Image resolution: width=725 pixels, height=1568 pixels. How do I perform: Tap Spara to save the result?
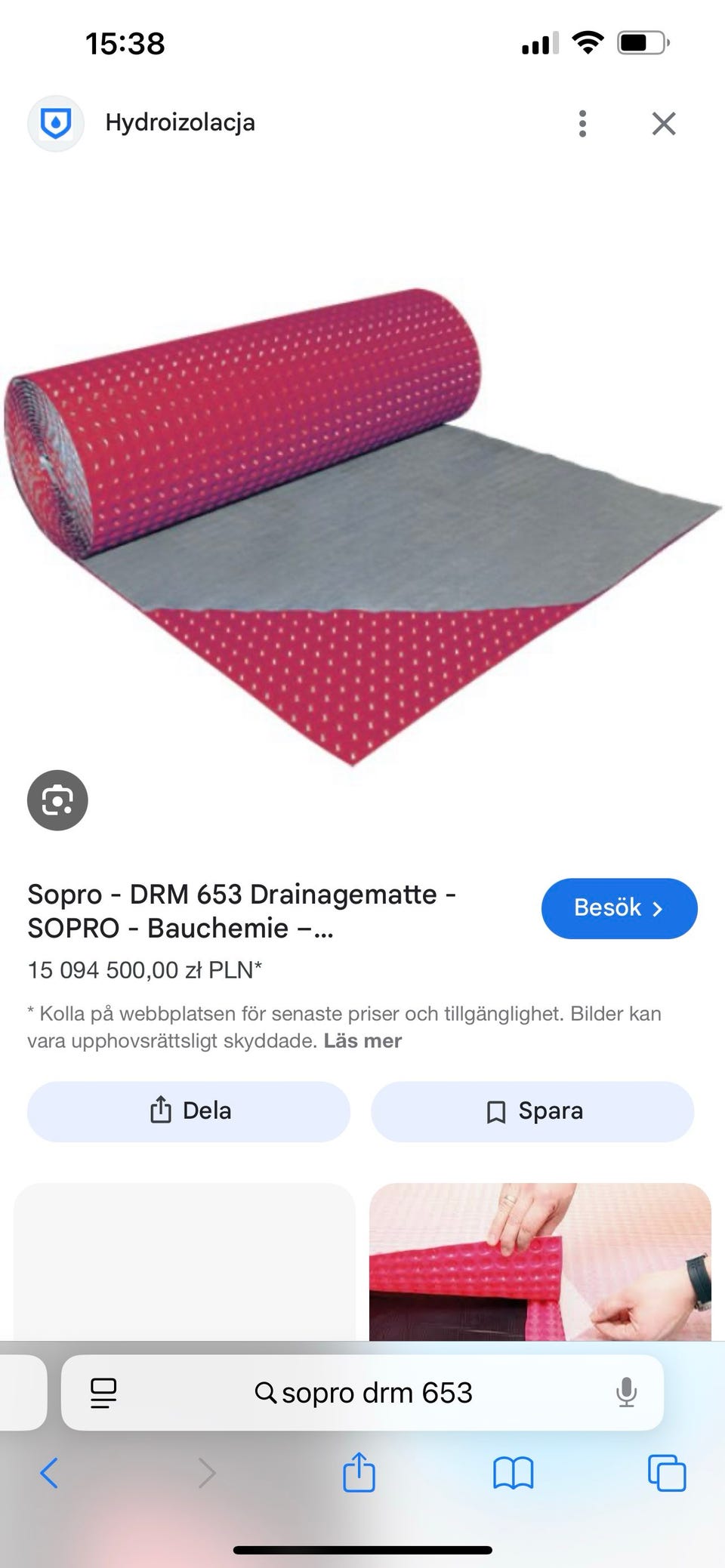click(x=532, y=1111)
